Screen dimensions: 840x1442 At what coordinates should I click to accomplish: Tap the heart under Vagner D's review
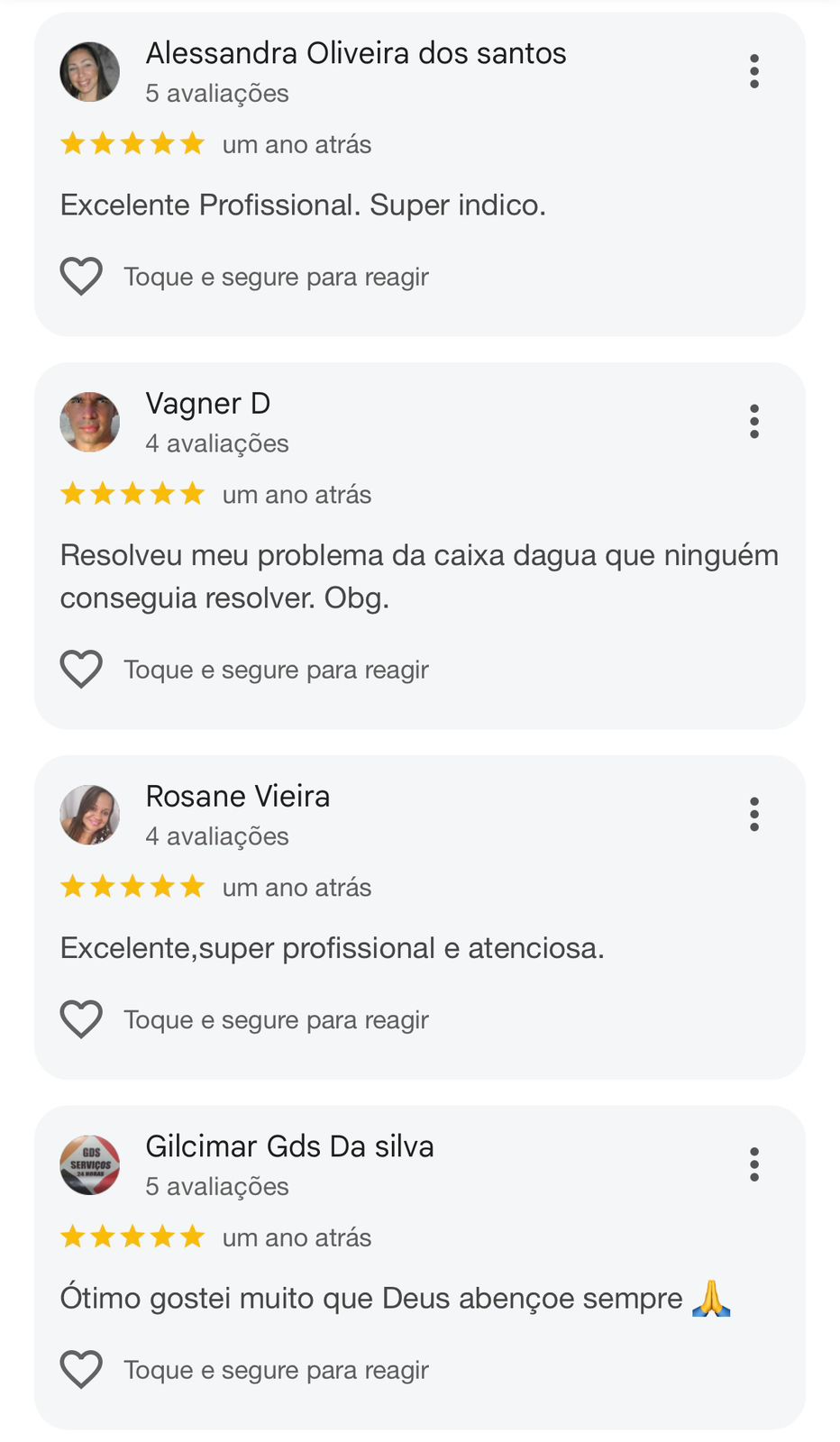click(81, 670)
